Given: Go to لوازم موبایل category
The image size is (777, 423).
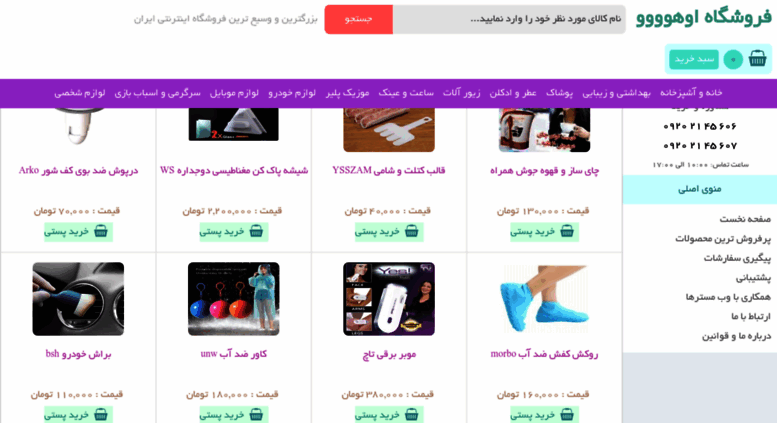Looking at the screenshot, I should click(x=234, y=93).
